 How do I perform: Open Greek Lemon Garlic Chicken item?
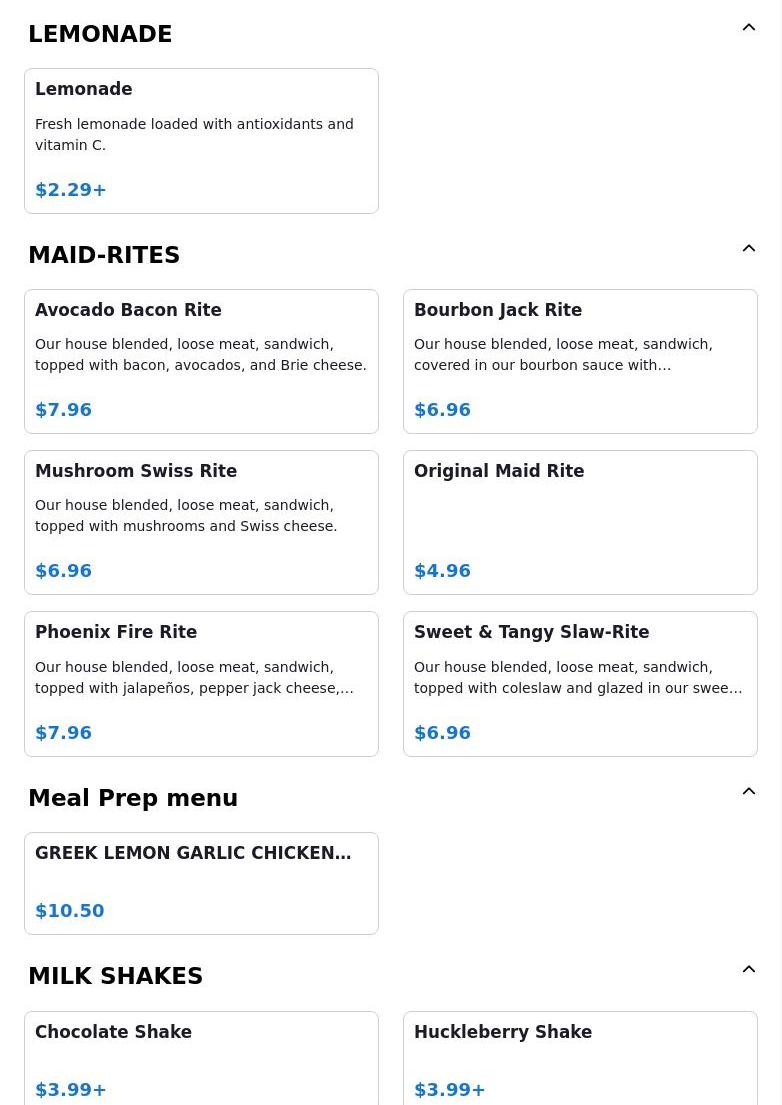(x=201, y=883)
